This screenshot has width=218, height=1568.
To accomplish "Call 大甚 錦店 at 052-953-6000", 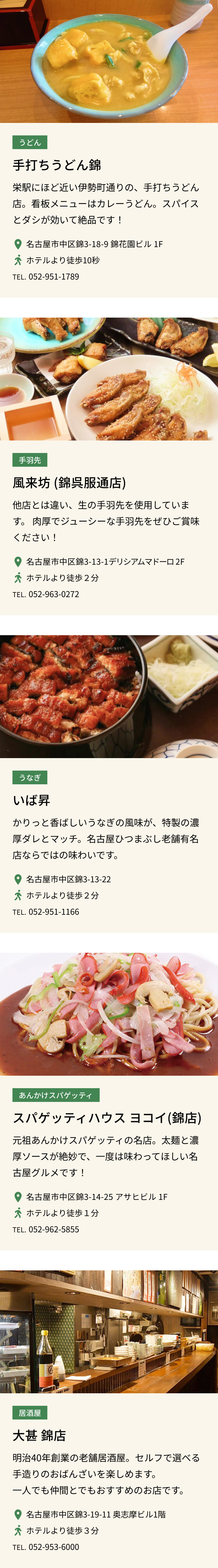I will tap(54, 1547).
